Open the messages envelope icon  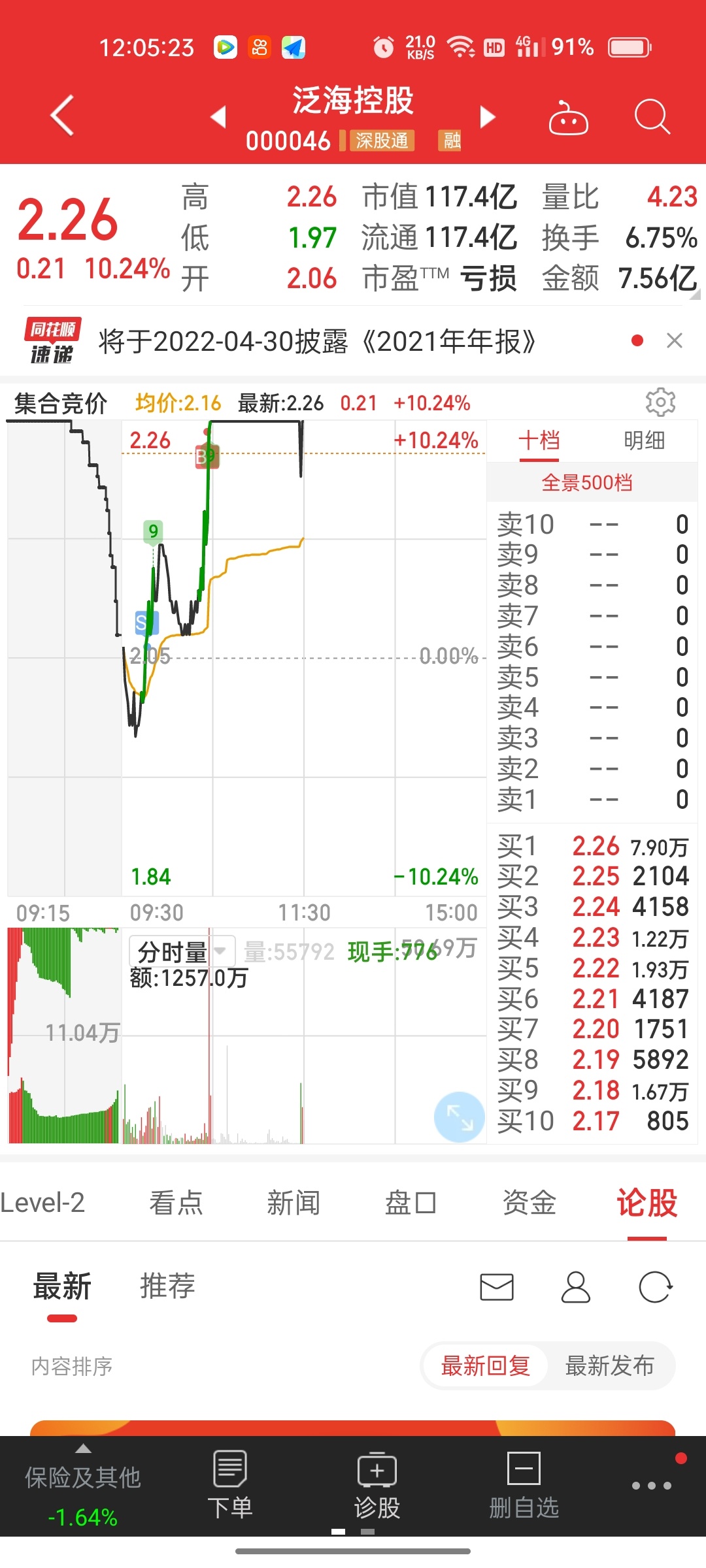coord(497,1287)
